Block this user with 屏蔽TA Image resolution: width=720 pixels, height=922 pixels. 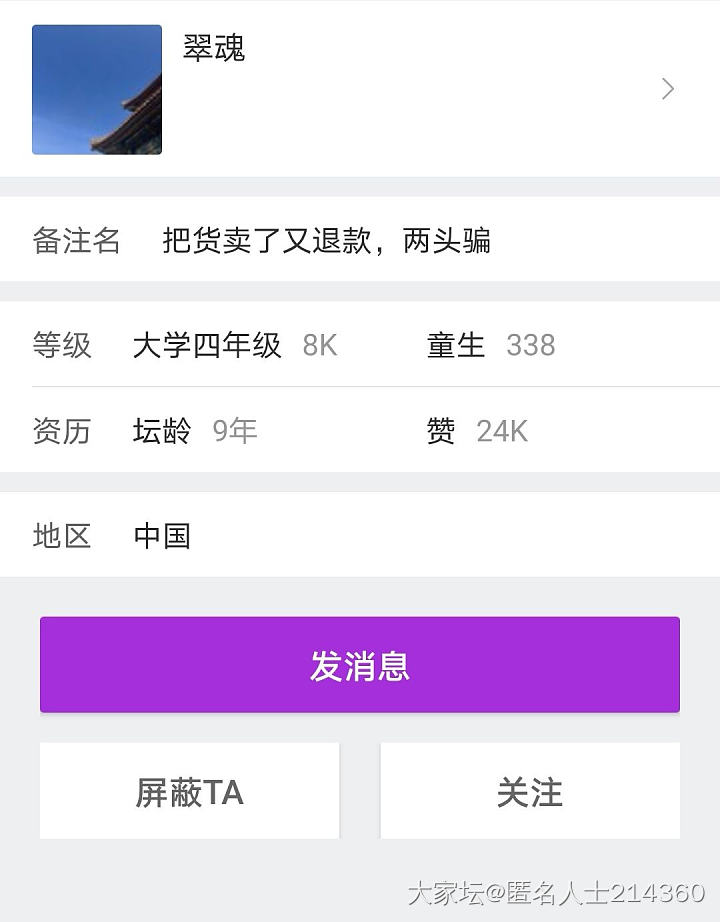pos(190,792)
